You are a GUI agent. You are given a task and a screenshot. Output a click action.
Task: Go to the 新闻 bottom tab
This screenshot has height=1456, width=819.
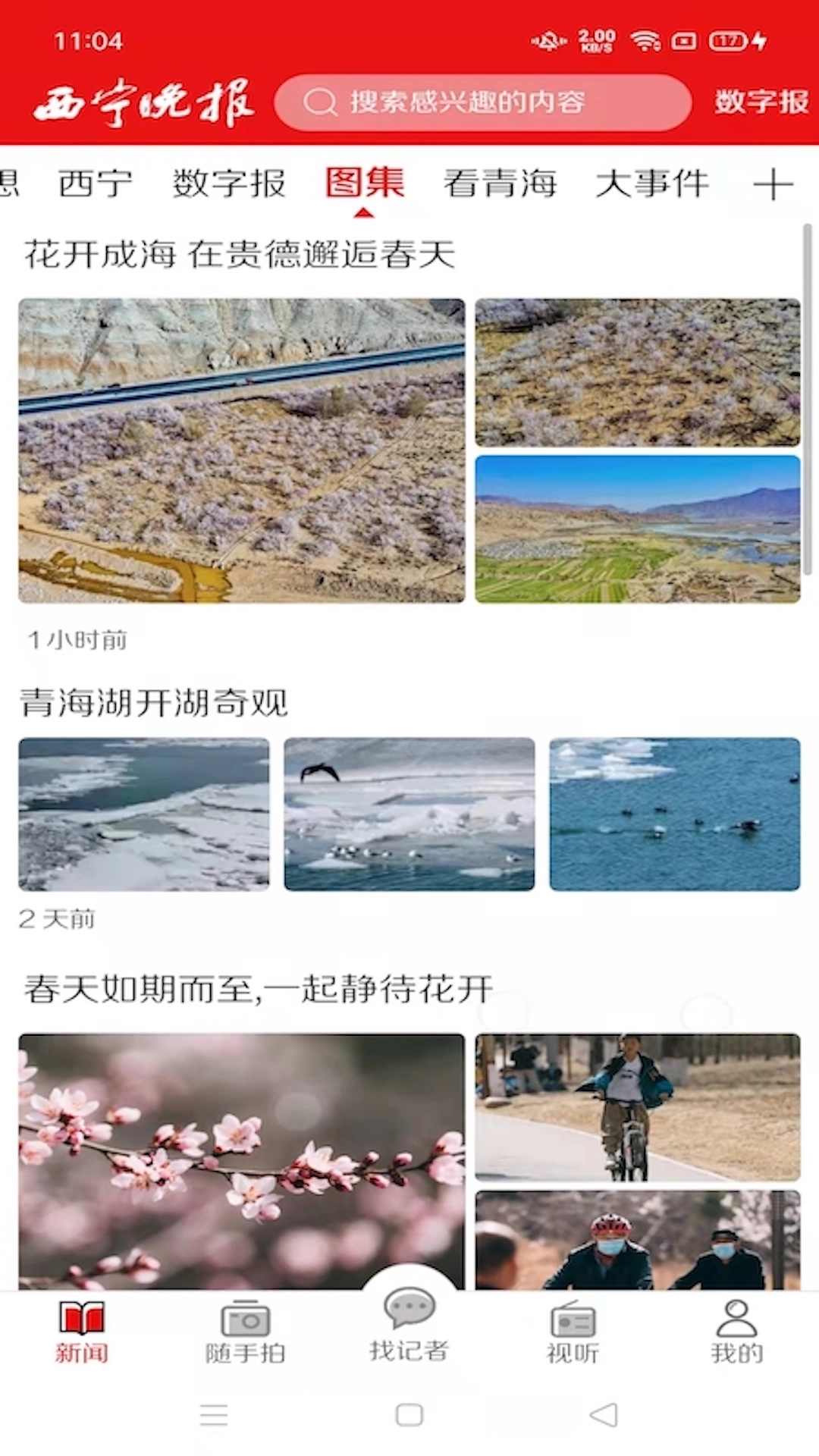(82, 1332)
